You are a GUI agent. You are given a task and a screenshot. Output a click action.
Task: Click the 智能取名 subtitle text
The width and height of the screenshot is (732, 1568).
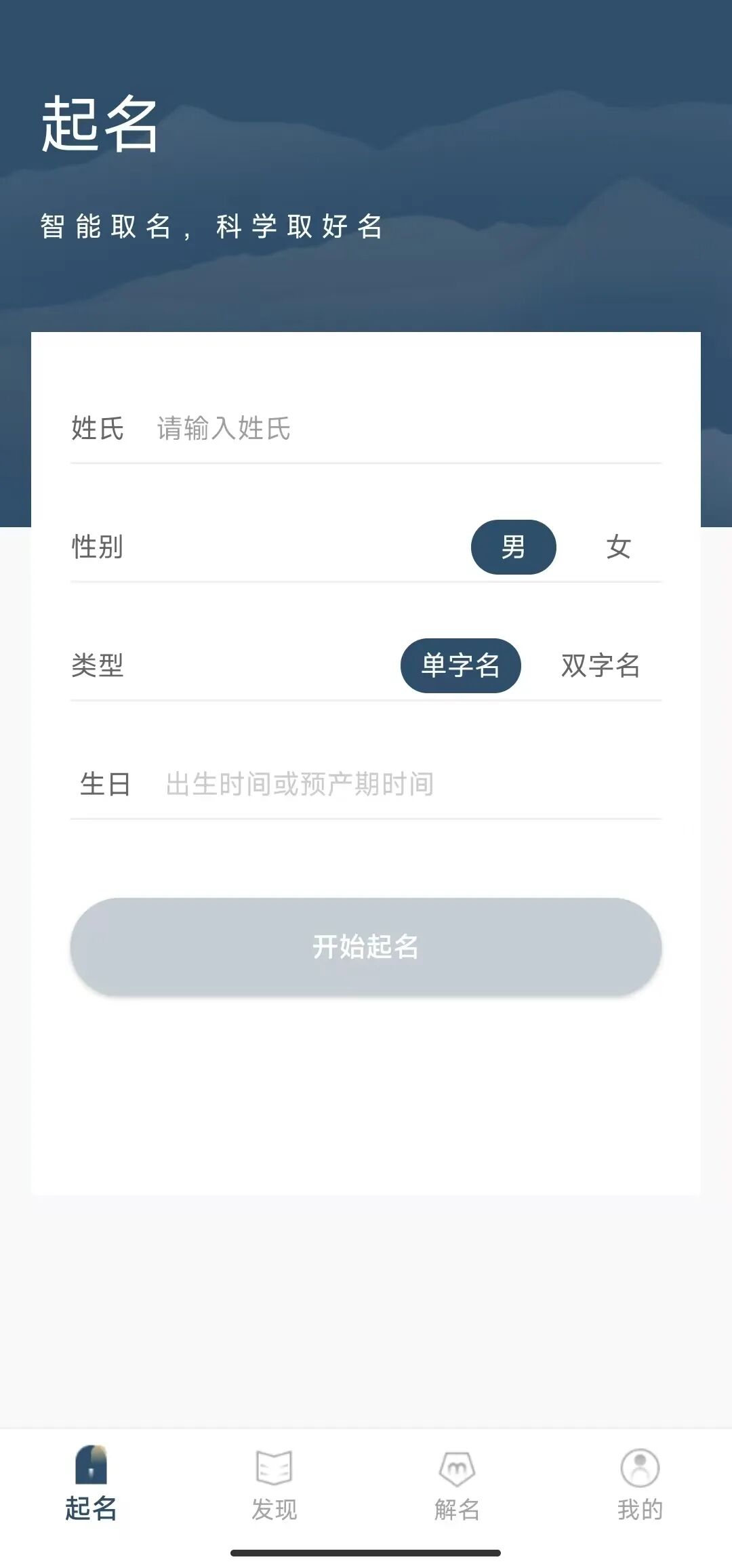point(210,227)
